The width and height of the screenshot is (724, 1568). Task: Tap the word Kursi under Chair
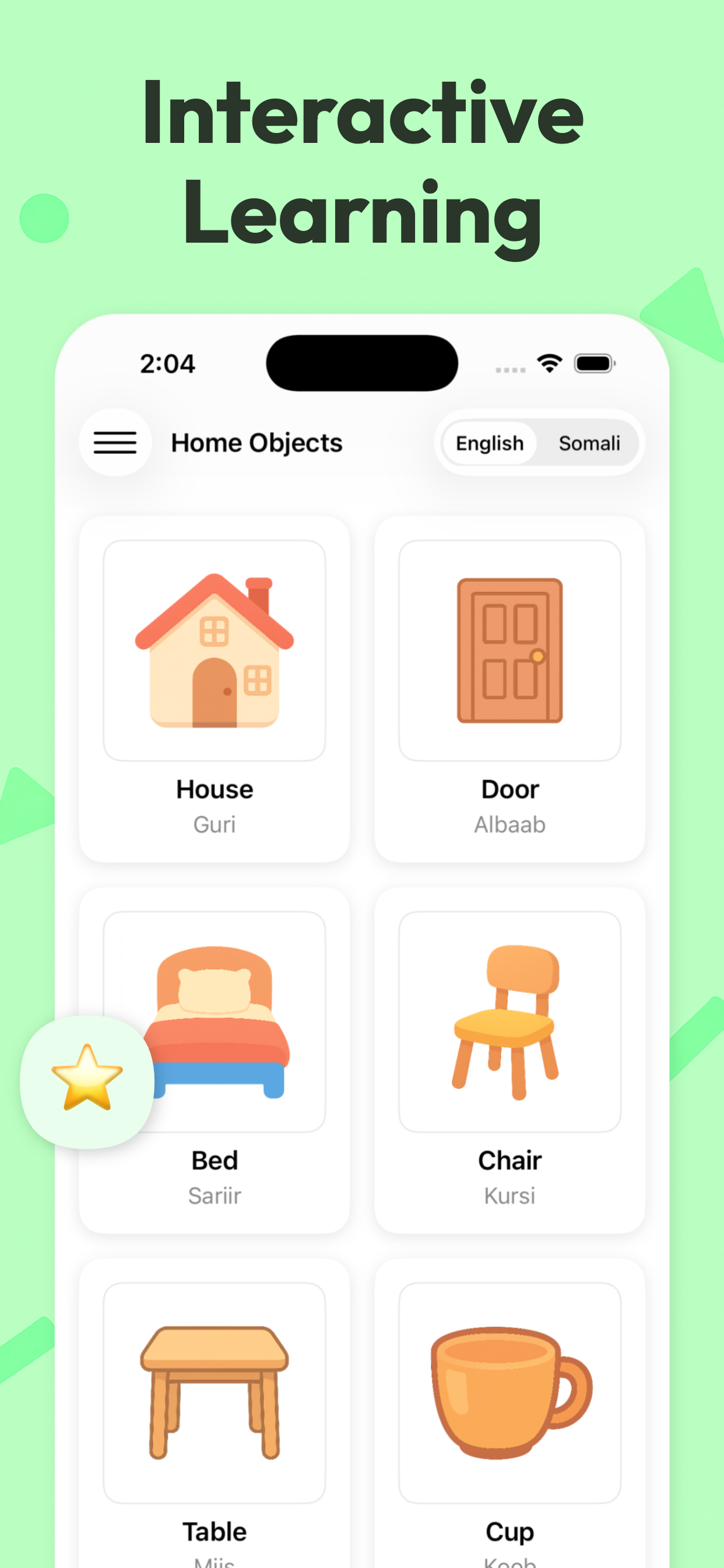coord(510,1195)
